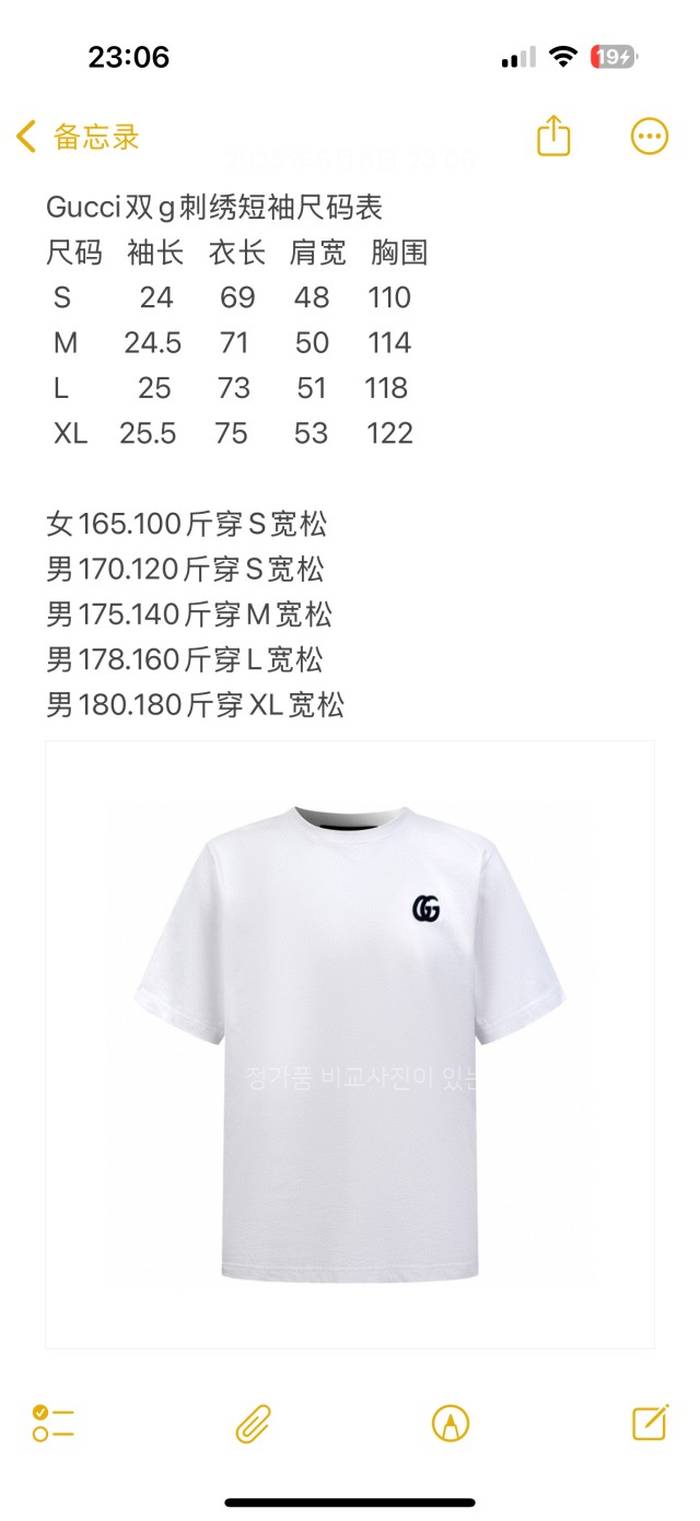Add a checklist to the note
The image size is (700, 1521).
(x=54, y=1422)
